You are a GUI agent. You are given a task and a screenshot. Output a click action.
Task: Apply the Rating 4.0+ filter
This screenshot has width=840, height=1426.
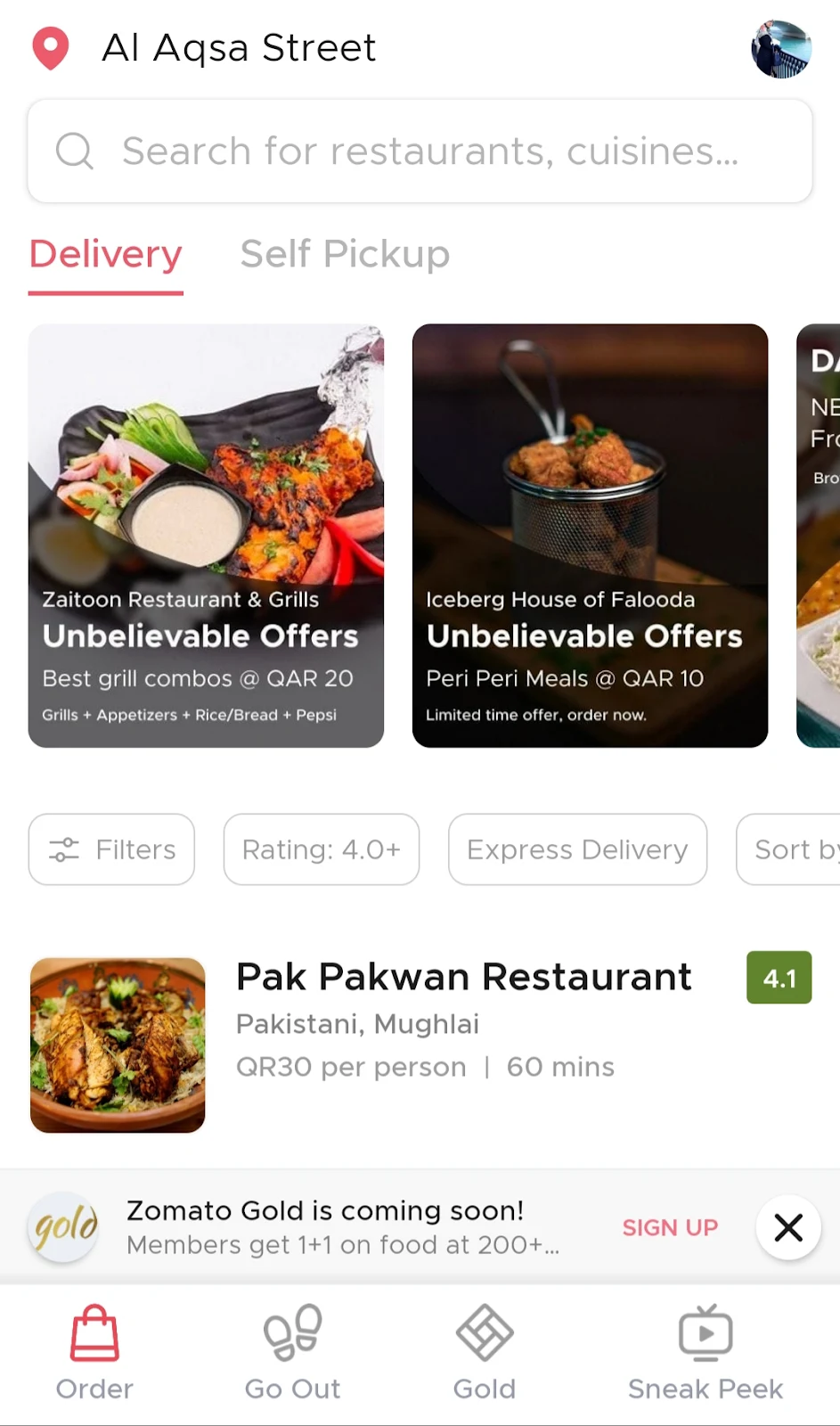(x=321, y=849)
